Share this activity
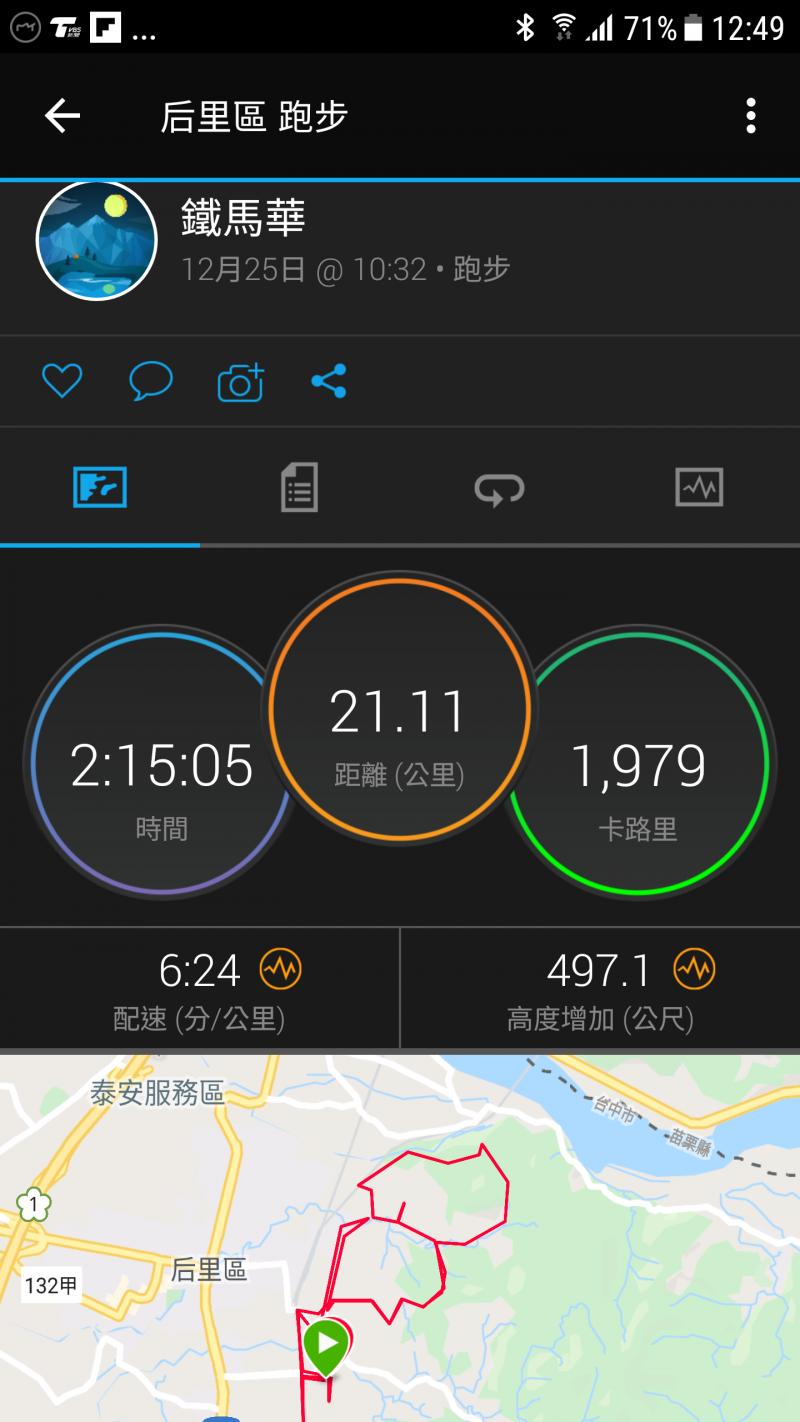The image size is (800, 1422). point(329,381)
